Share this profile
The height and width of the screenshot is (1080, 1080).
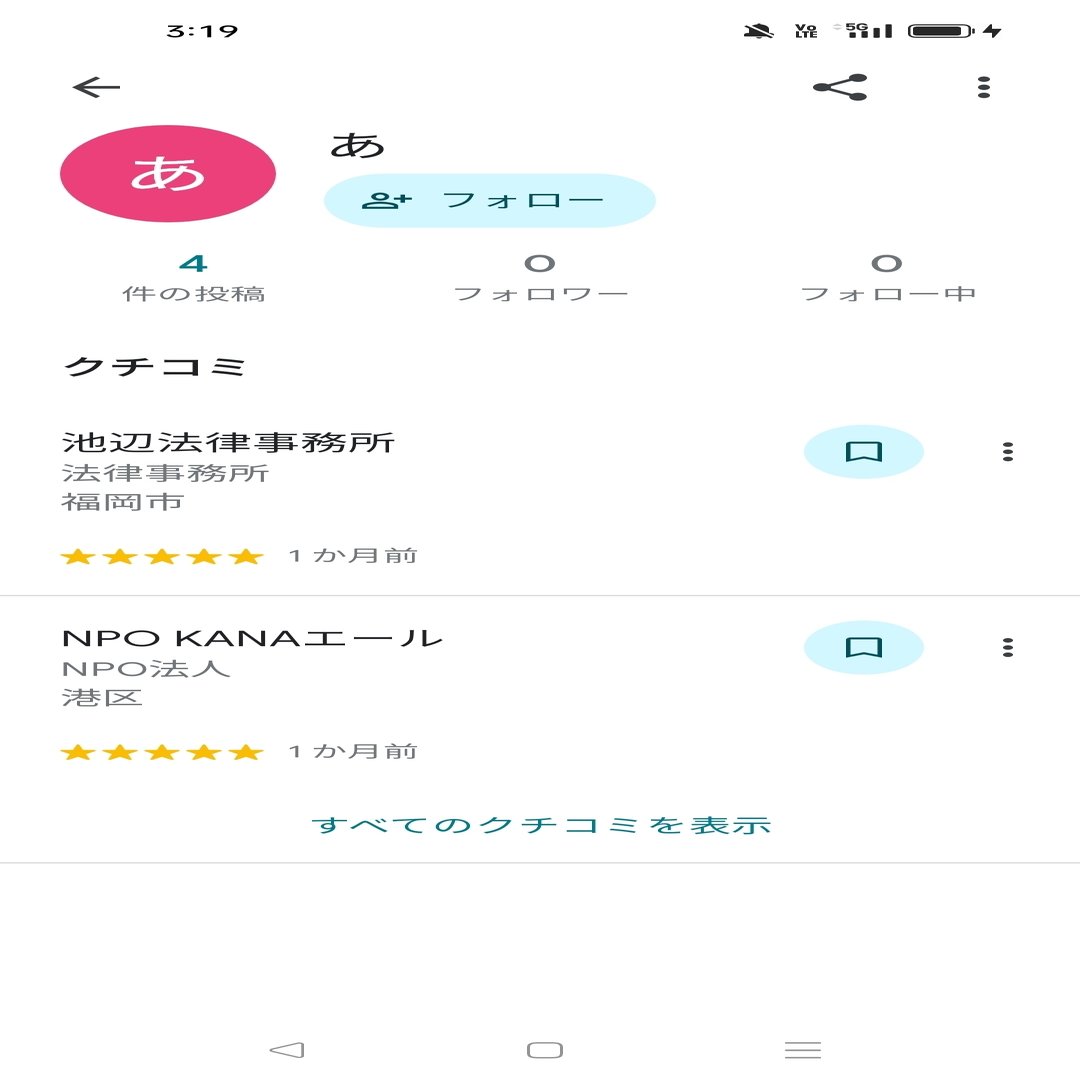click(840, 87)
